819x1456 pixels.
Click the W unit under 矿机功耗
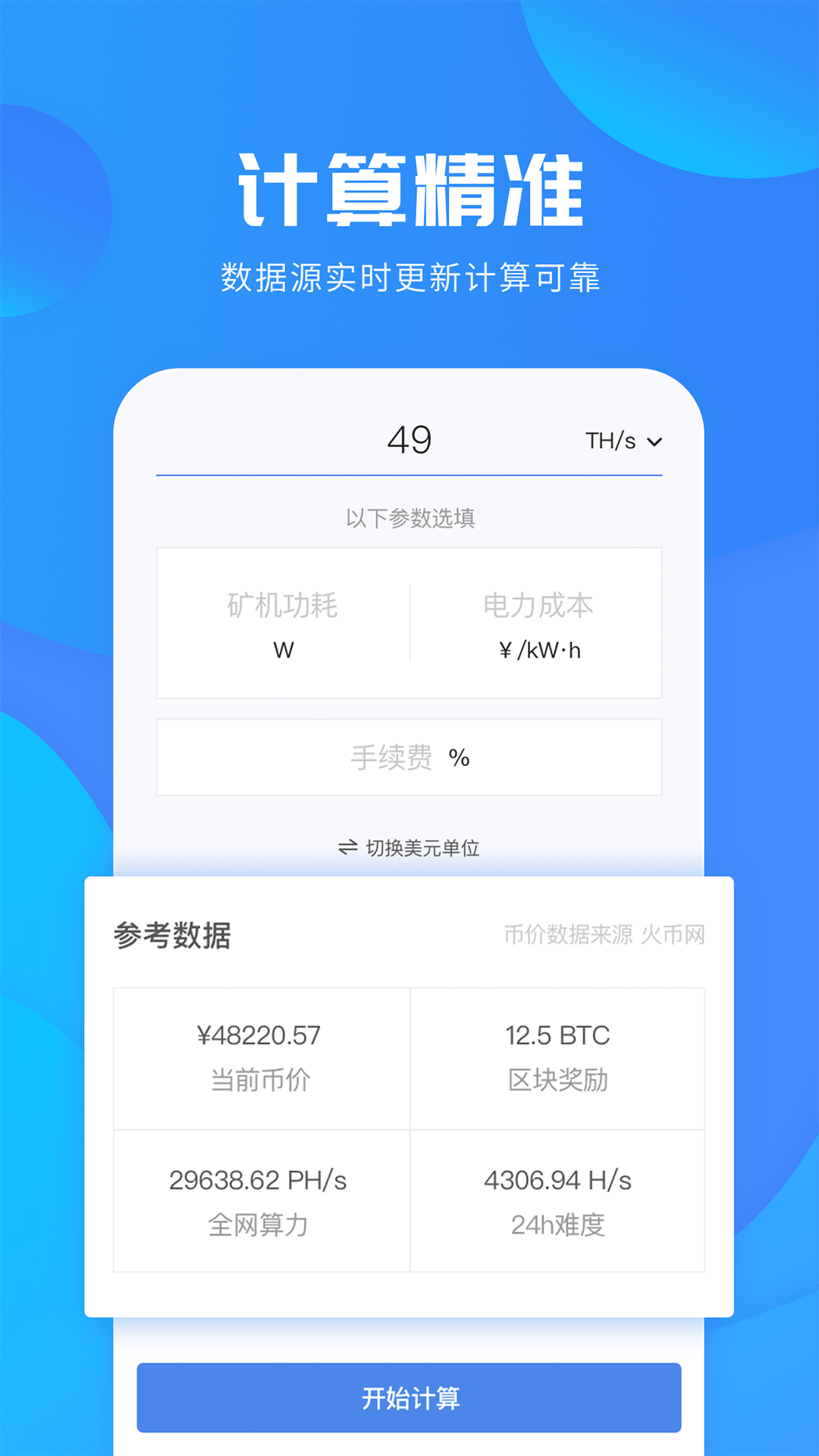tap(282, 650)
